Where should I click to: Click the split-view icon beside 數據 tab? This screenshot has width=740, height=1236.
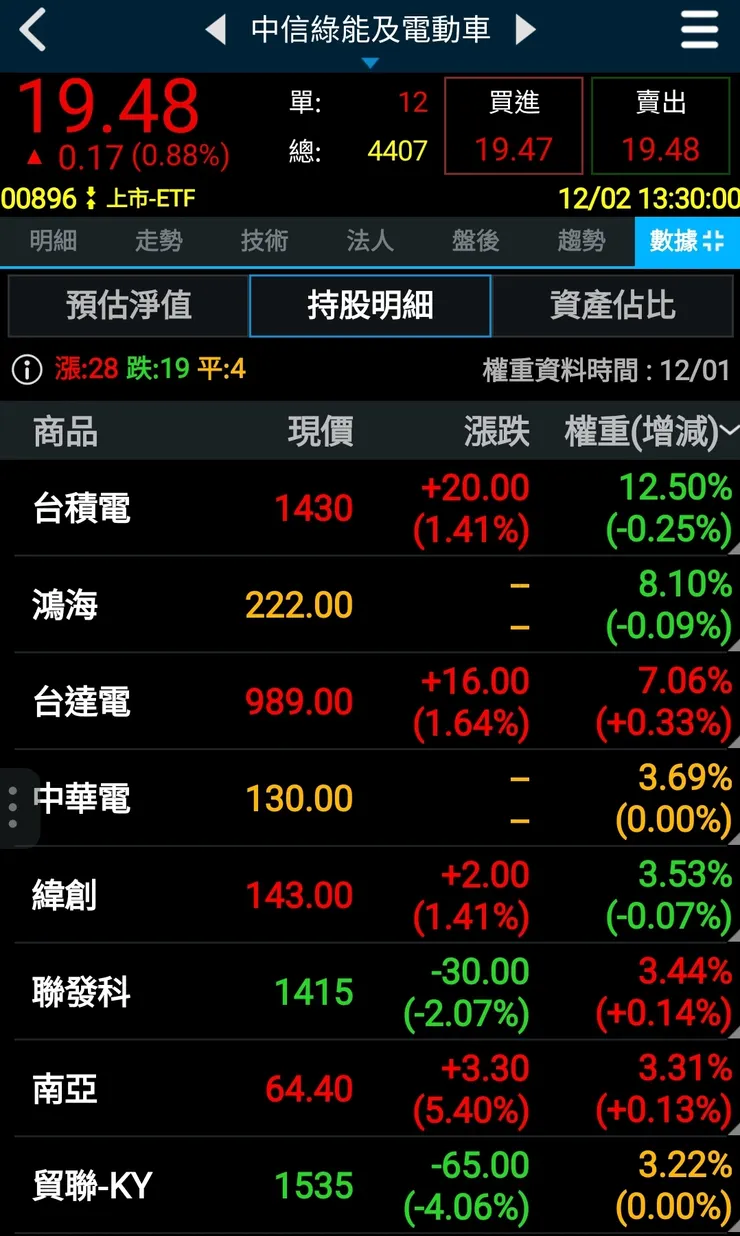pos(716,242)
